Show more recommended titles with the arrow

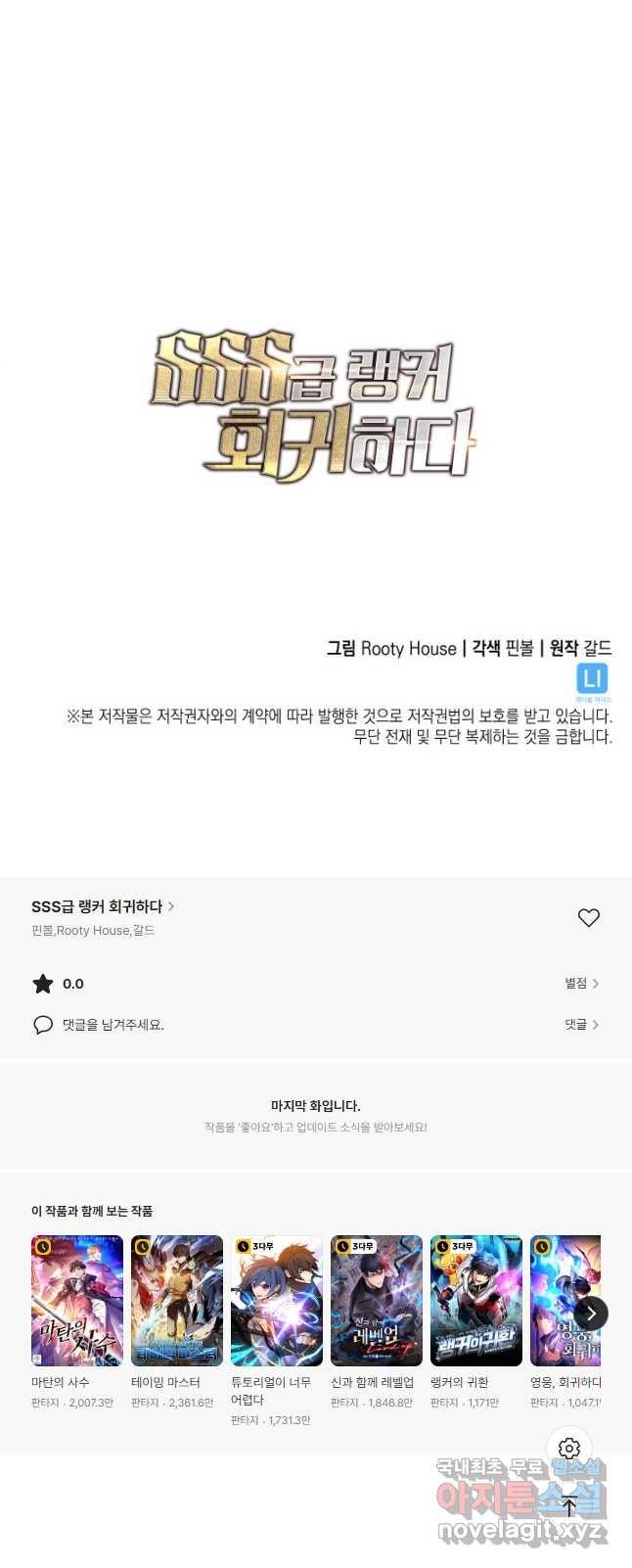click(x=591, y=1314)
